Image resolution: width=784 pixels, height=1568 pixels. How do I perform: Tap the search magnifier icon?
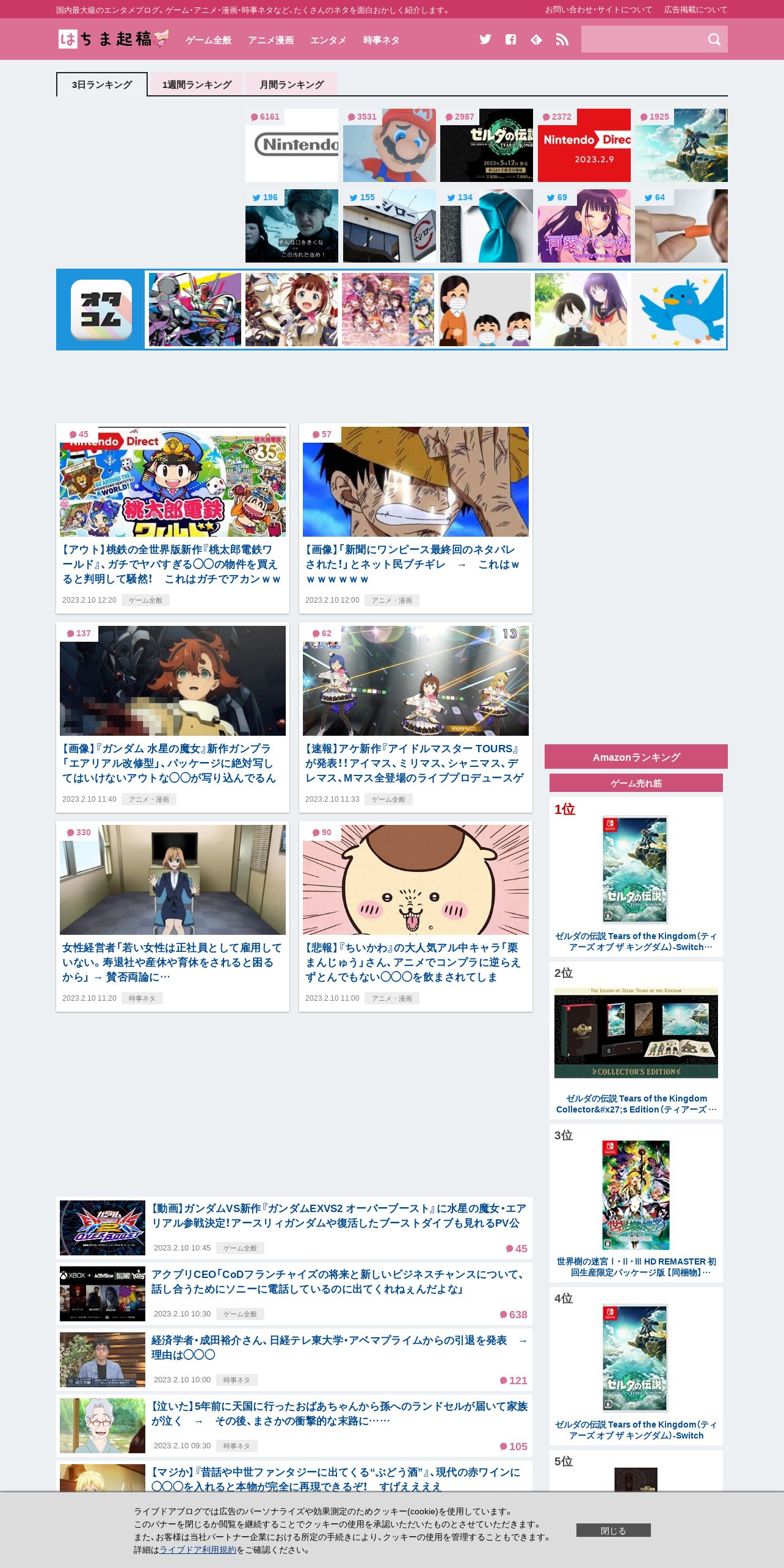714,40
